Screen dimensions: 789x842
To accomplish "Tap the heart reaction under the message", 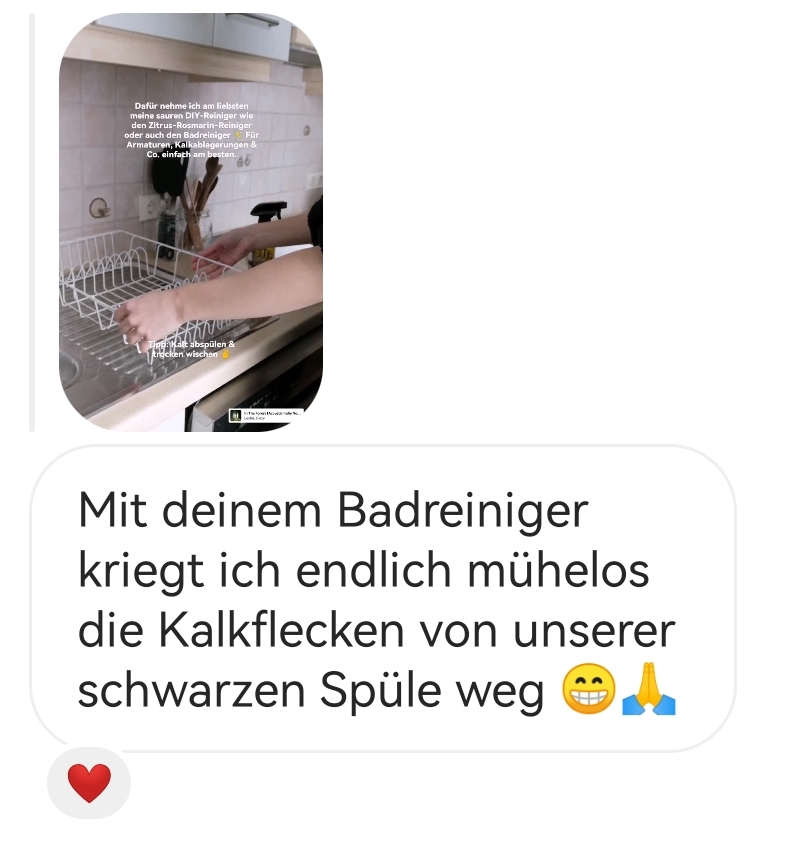I will (x=89, y=782).
